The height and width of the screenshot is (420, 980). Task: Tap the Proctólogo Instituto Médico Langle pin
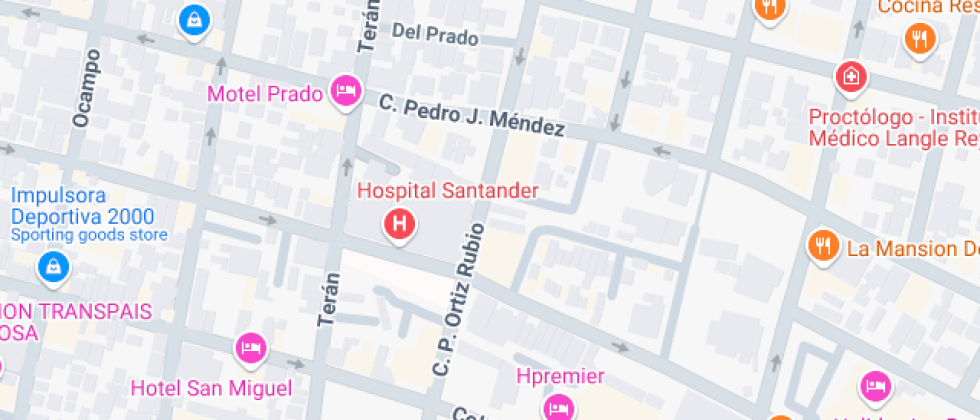pyautogui.click(x=851, y=78)
